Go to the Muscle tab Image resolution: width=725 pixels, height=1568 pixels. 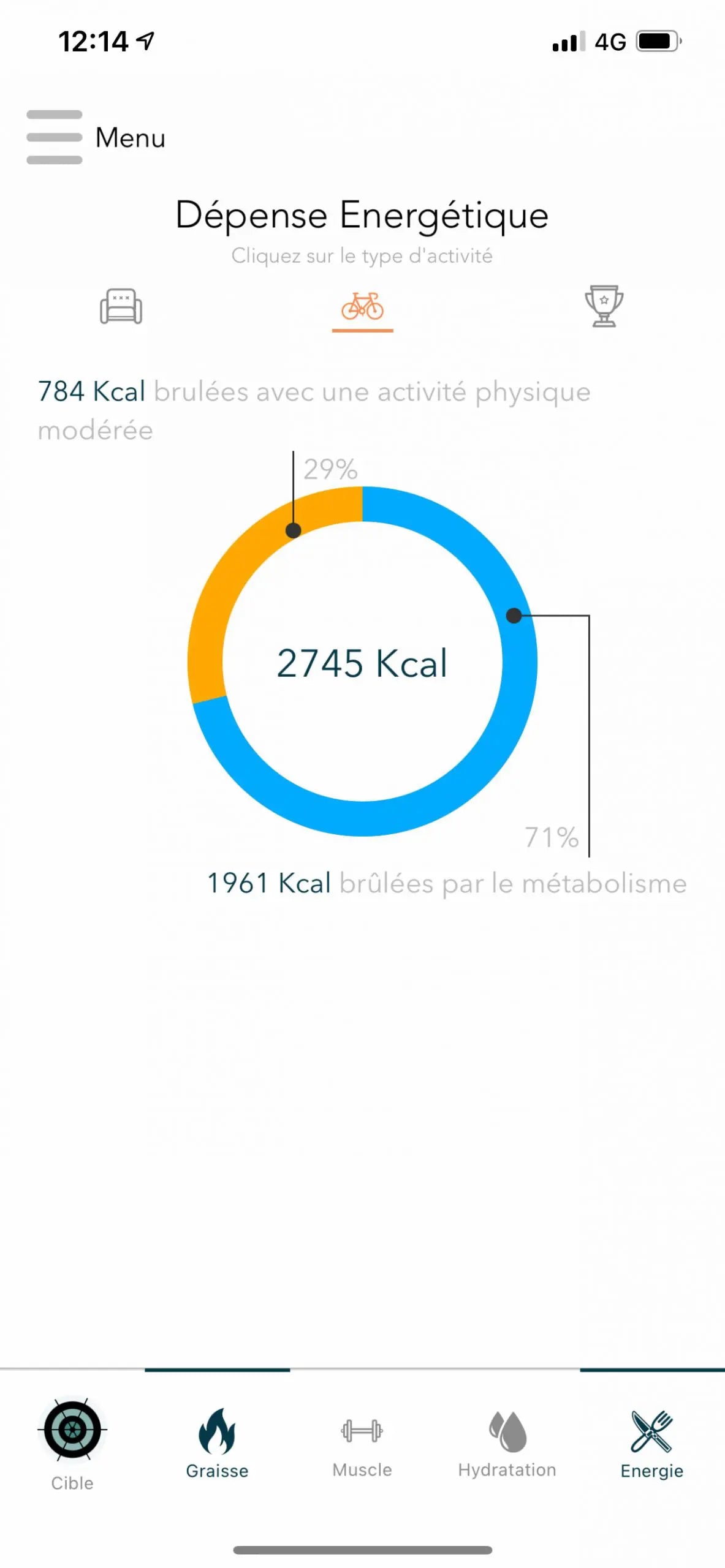point(362,1444)
